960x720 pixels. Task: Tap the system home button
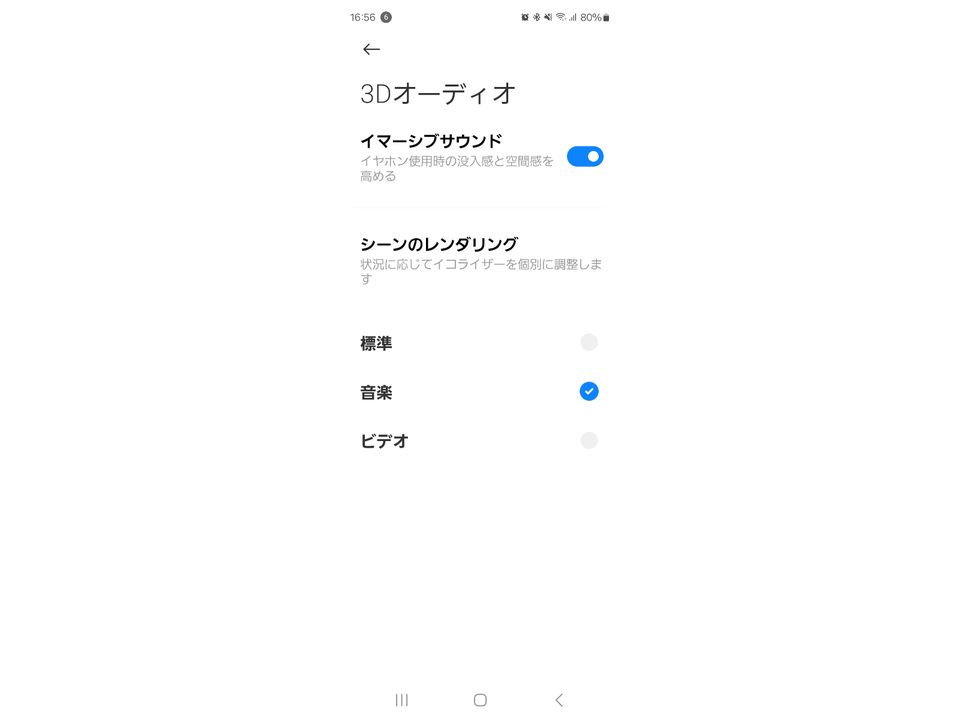pos(480,700)
